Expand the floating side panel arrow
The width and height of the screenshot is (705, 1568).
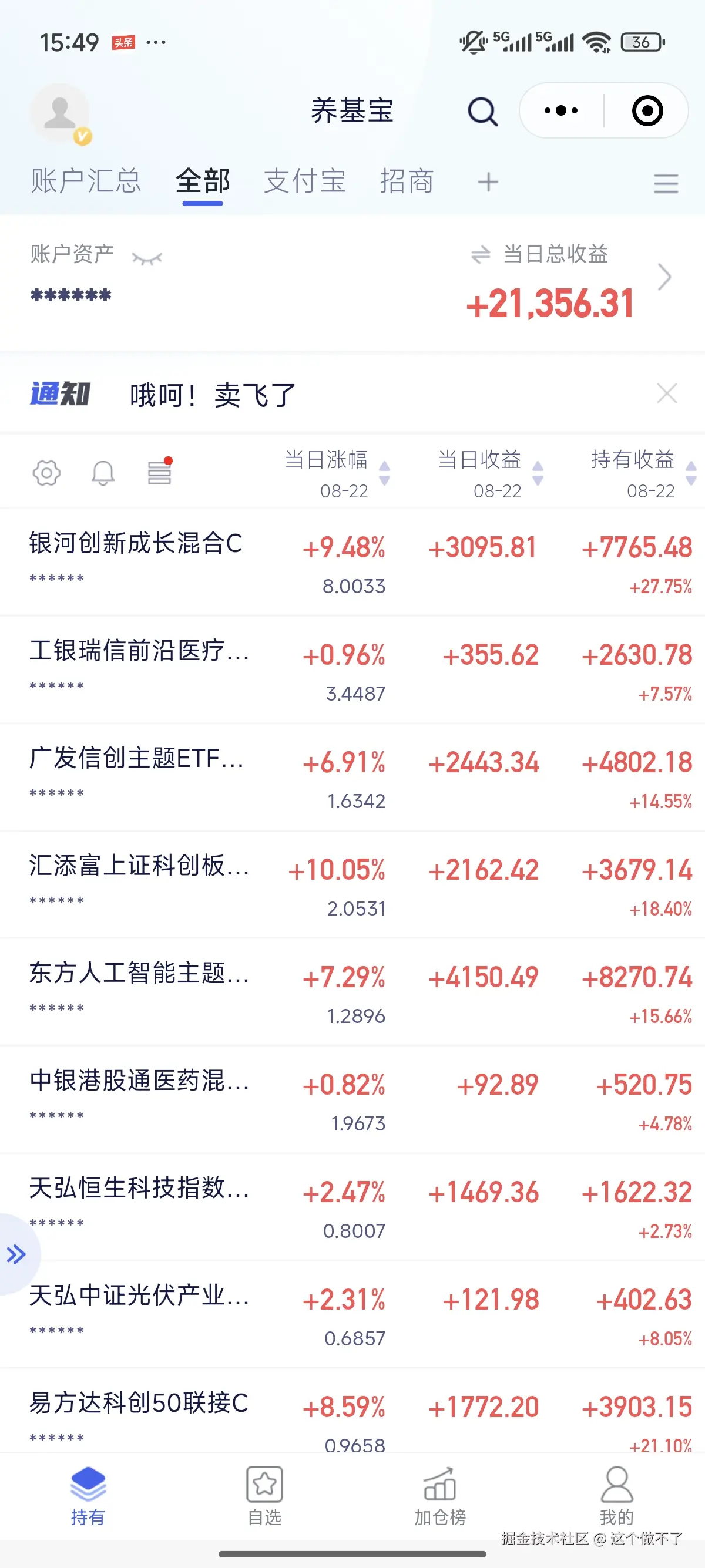tap(17, 1254)
